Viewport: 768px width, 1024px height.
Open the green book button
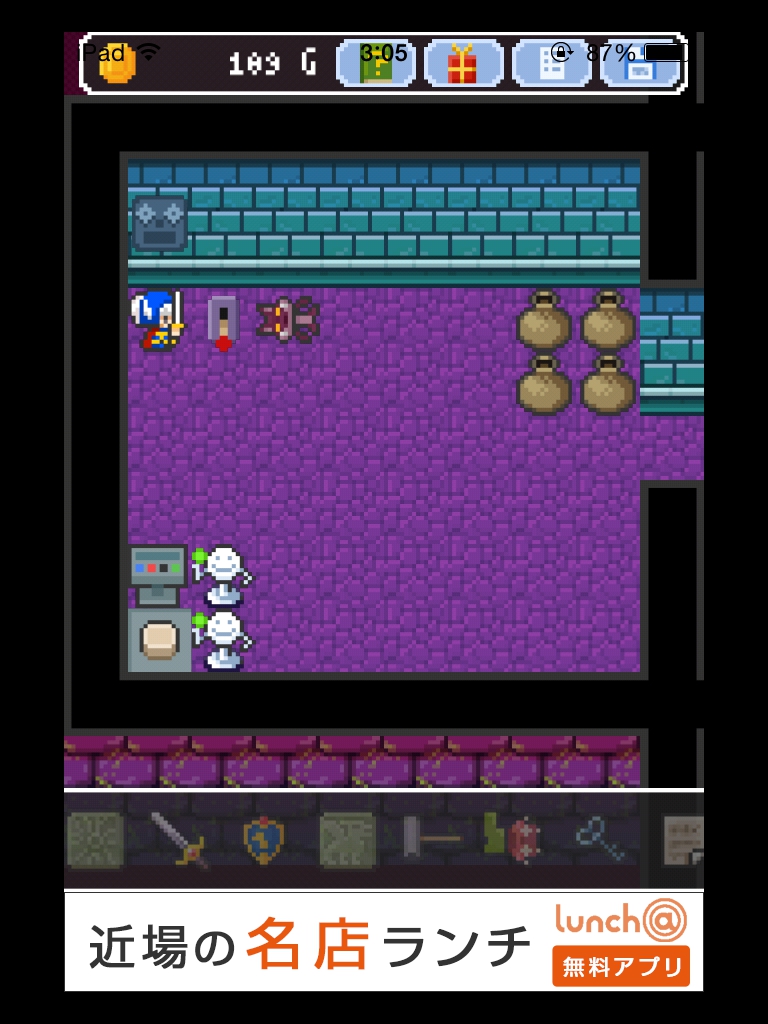[x=377, y=65]
